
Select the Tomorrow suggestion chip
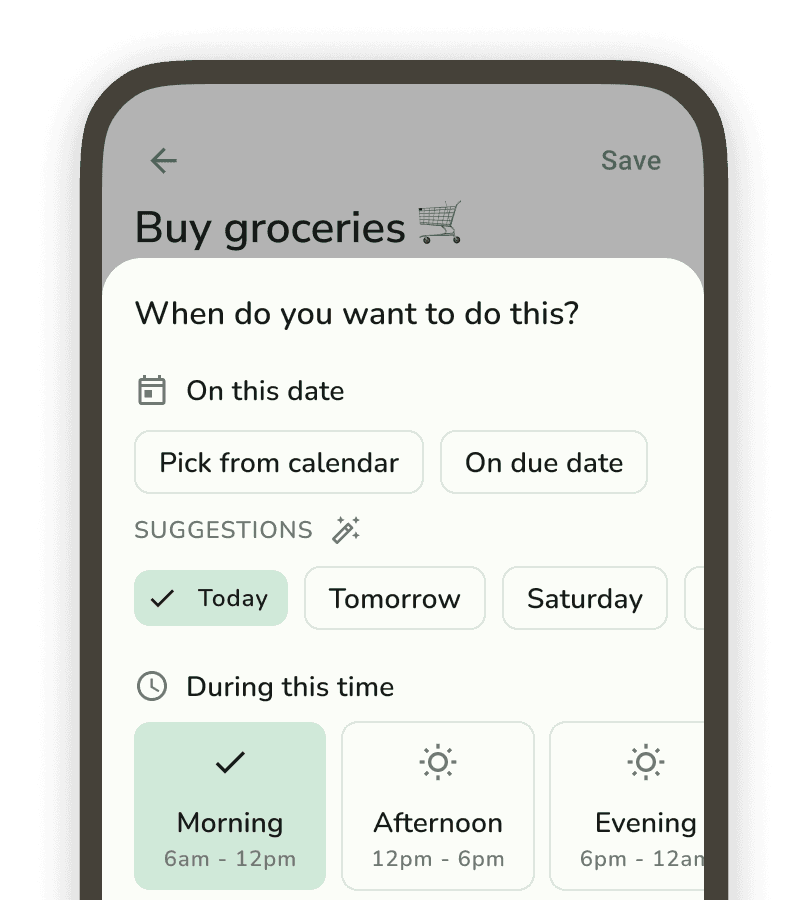[394, 598]
